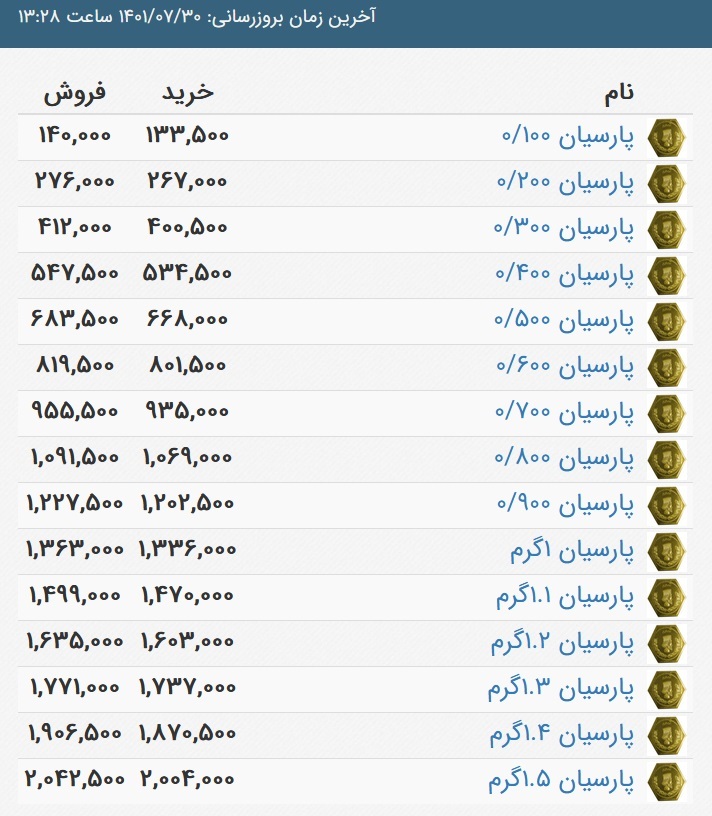Open the پارسیان ۰/۸۰۰ link
The height and width of the screenshot is (816, 712).
pyautogui.click(x=565, y=459)
